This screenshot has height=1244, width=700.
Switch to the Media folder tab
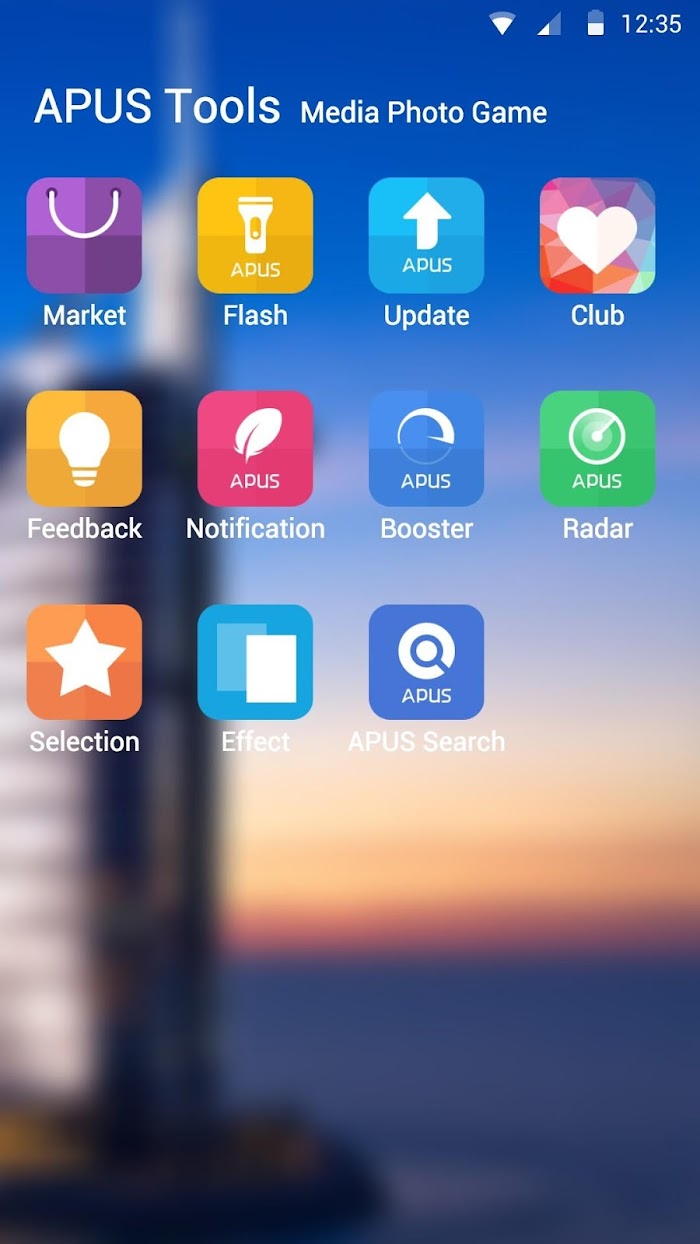coord(340,112)
